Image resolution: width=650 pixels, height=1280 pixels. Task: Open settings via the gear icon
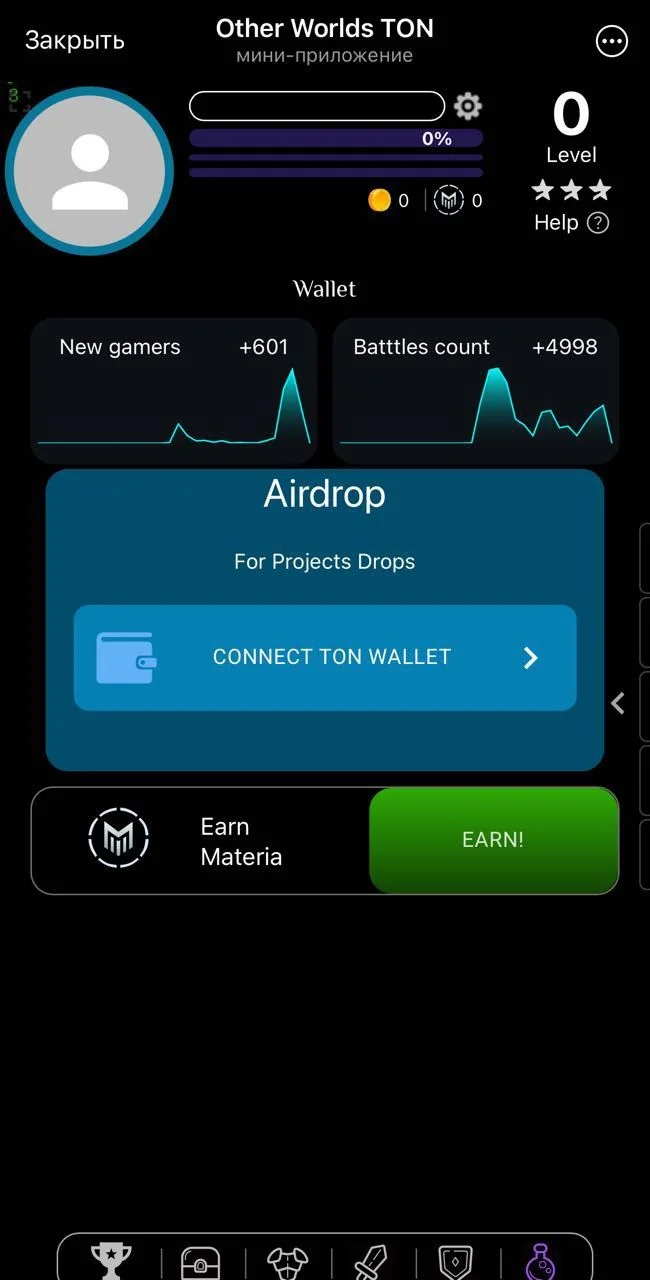pyautogui.click(x=467, y=106)
